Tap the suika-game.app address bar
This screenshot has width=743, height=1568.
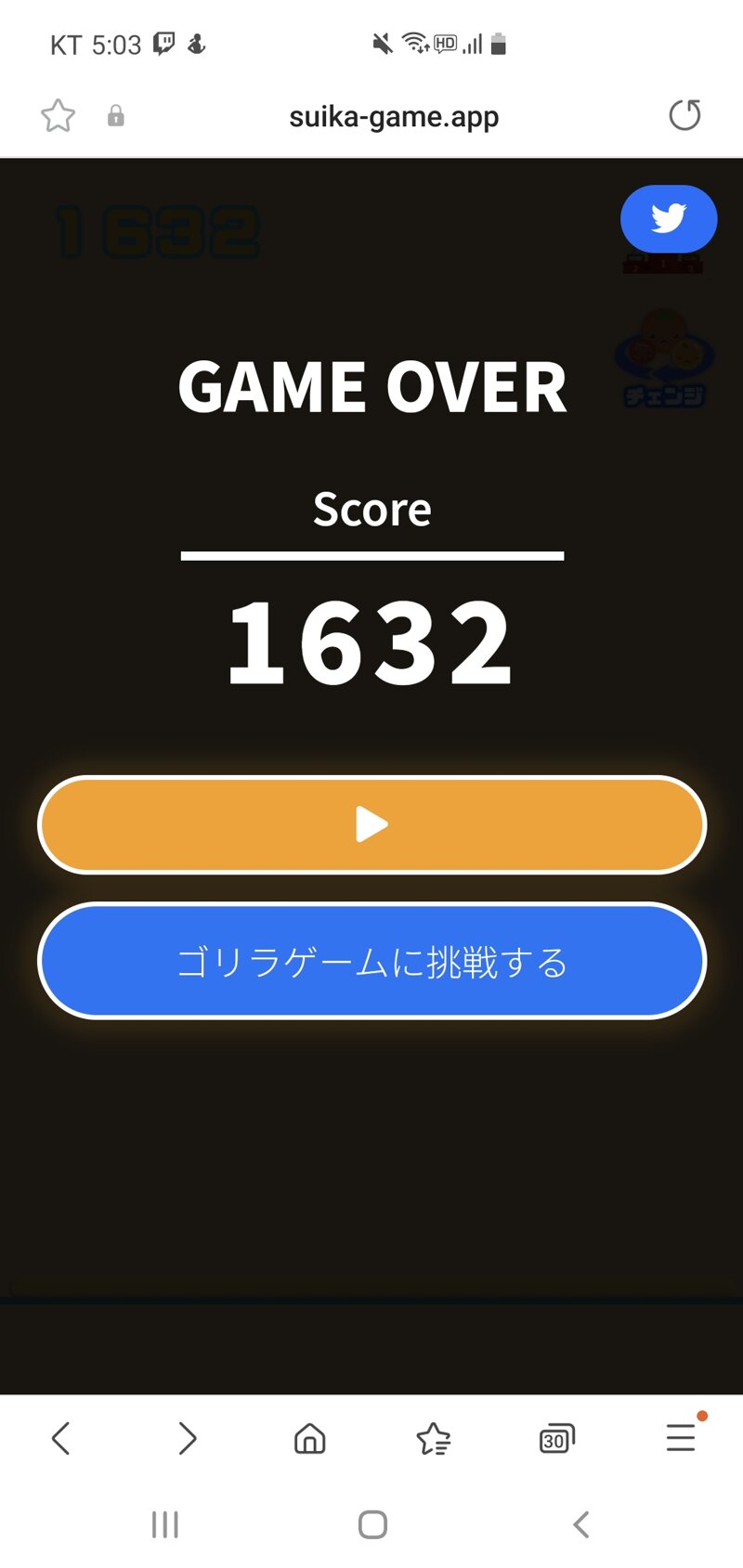point(394,117)
